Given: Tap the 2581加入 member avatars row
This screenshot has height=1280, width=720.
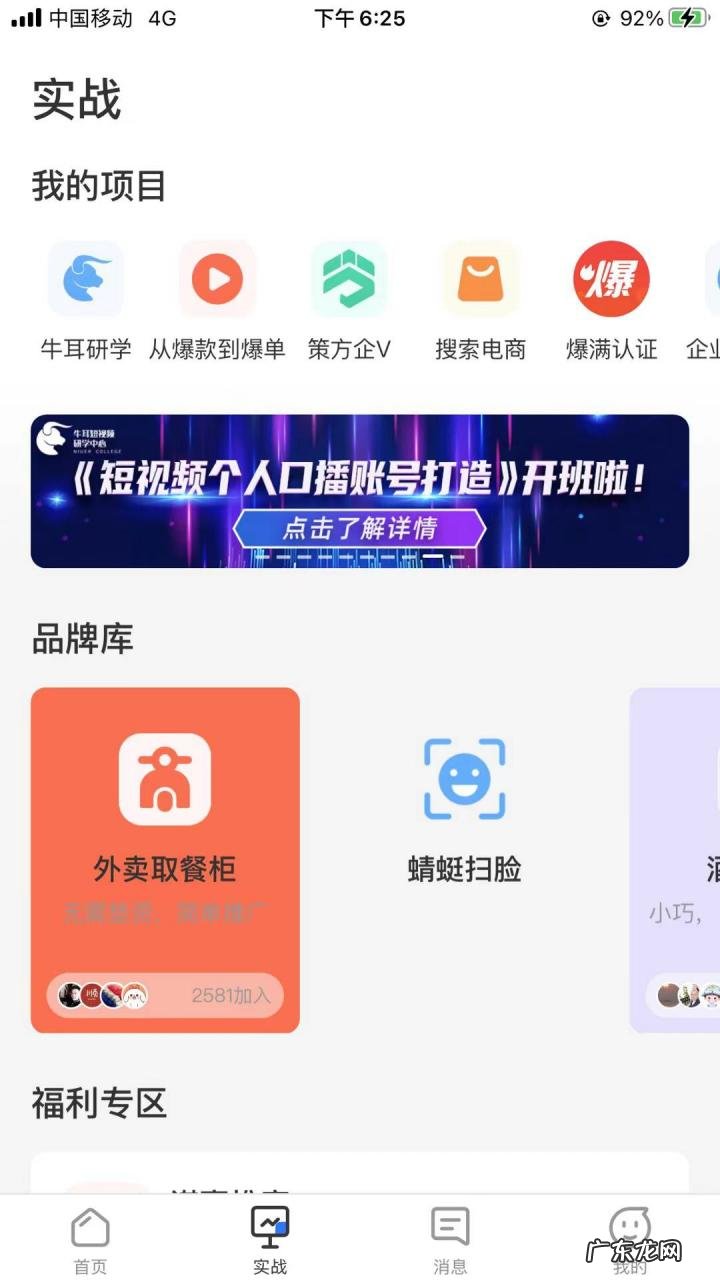Looking at the screenshot, I should point(164,994).
